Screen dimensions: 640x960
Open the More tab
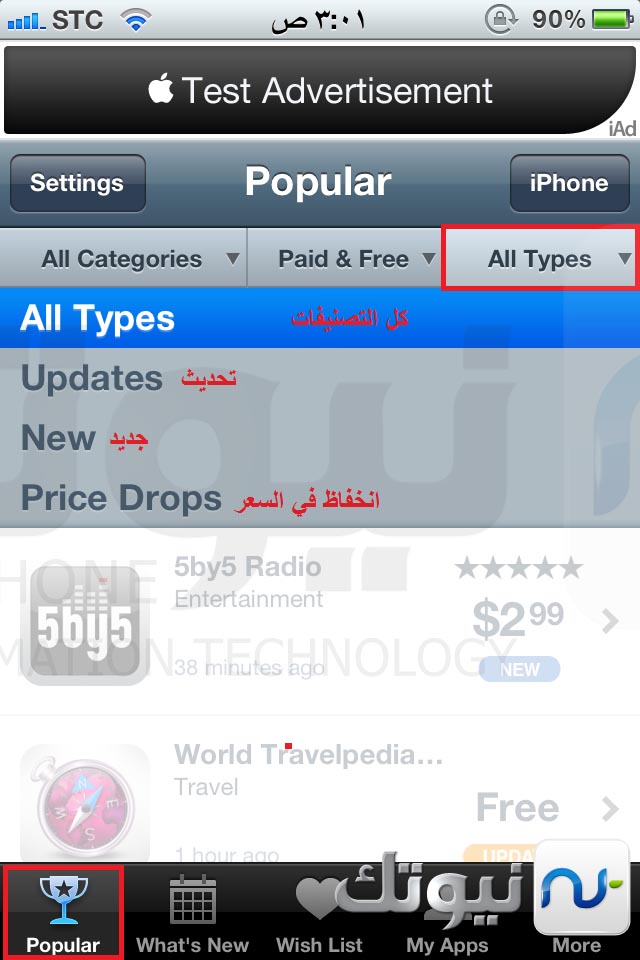tap(576, 915)
